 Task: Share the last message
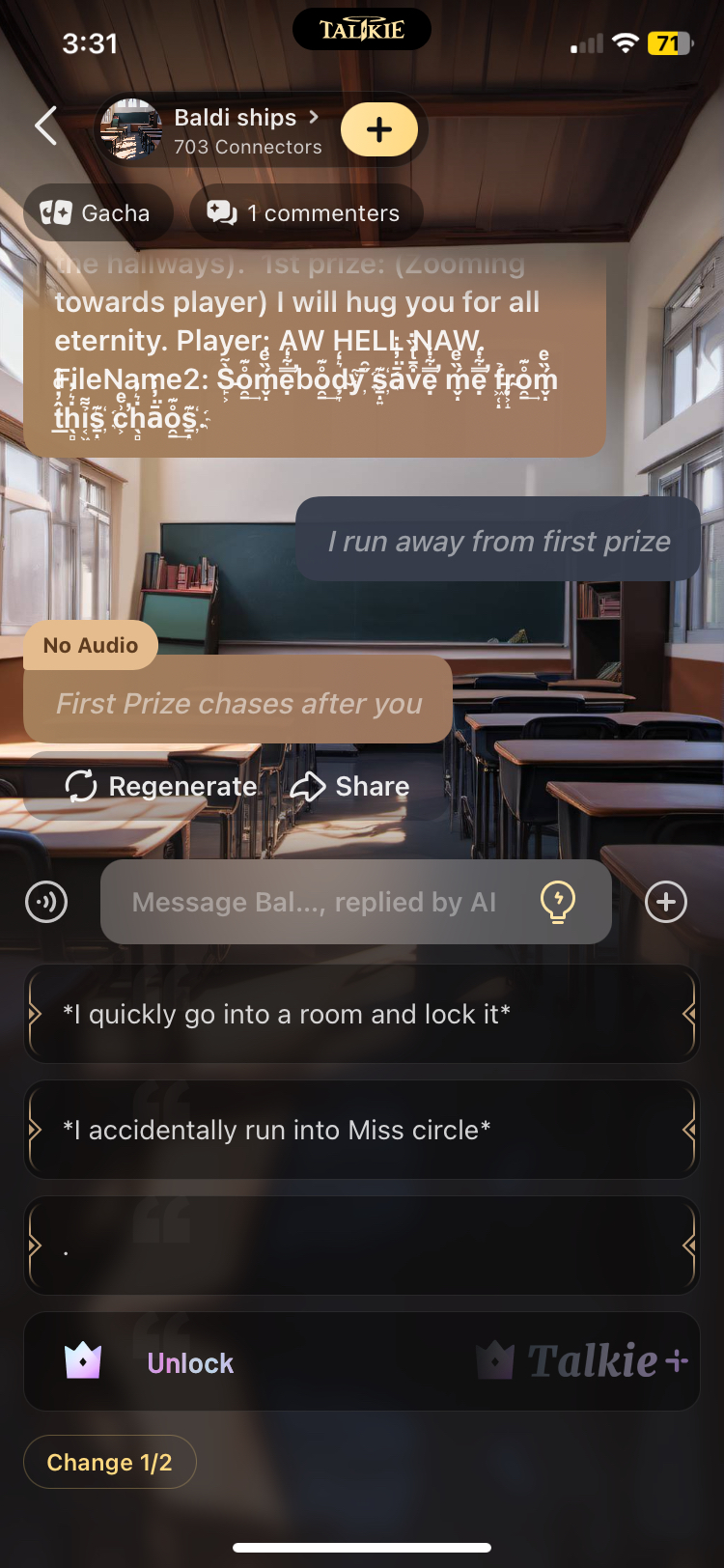point(350,786)
